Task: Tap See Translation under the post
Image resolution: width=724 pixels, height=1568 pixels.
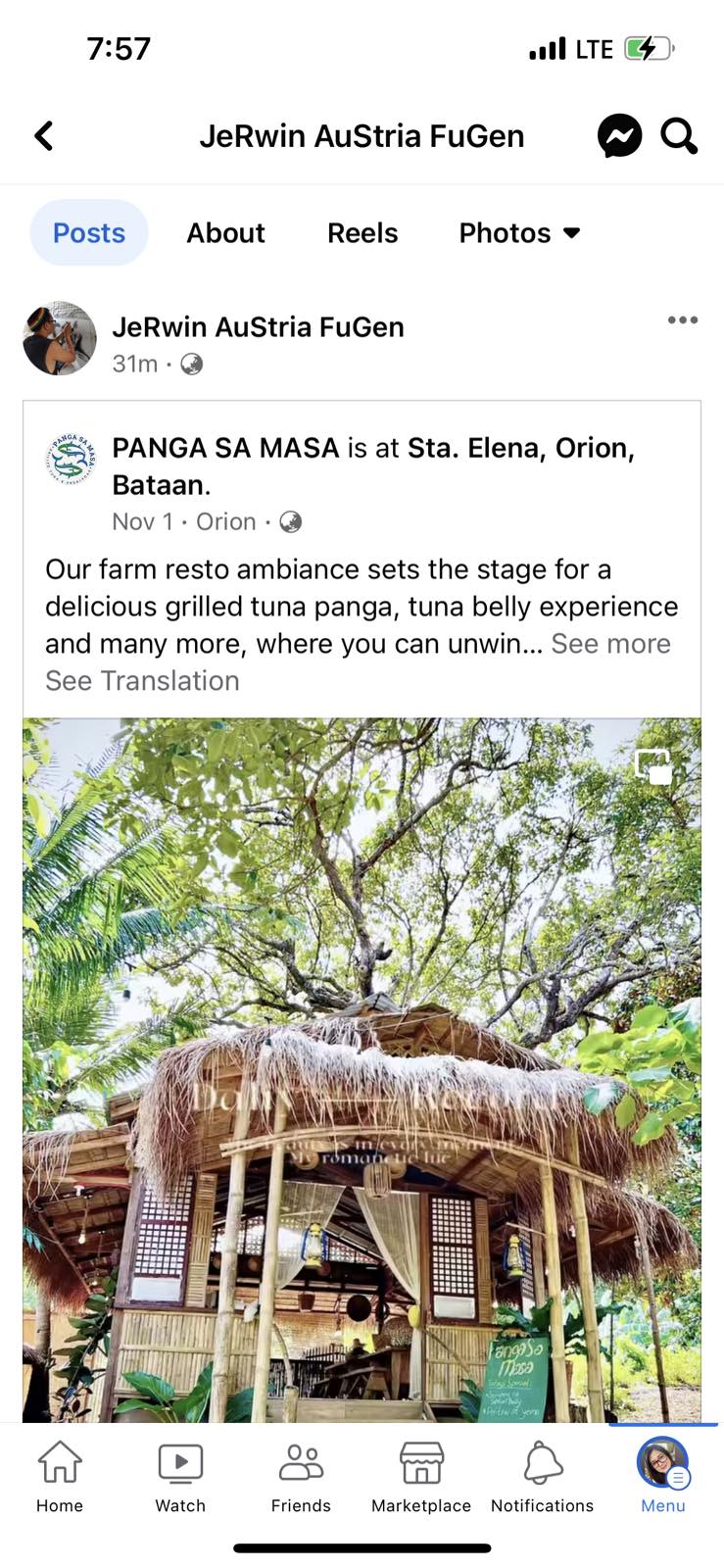Action: [142, 681]
